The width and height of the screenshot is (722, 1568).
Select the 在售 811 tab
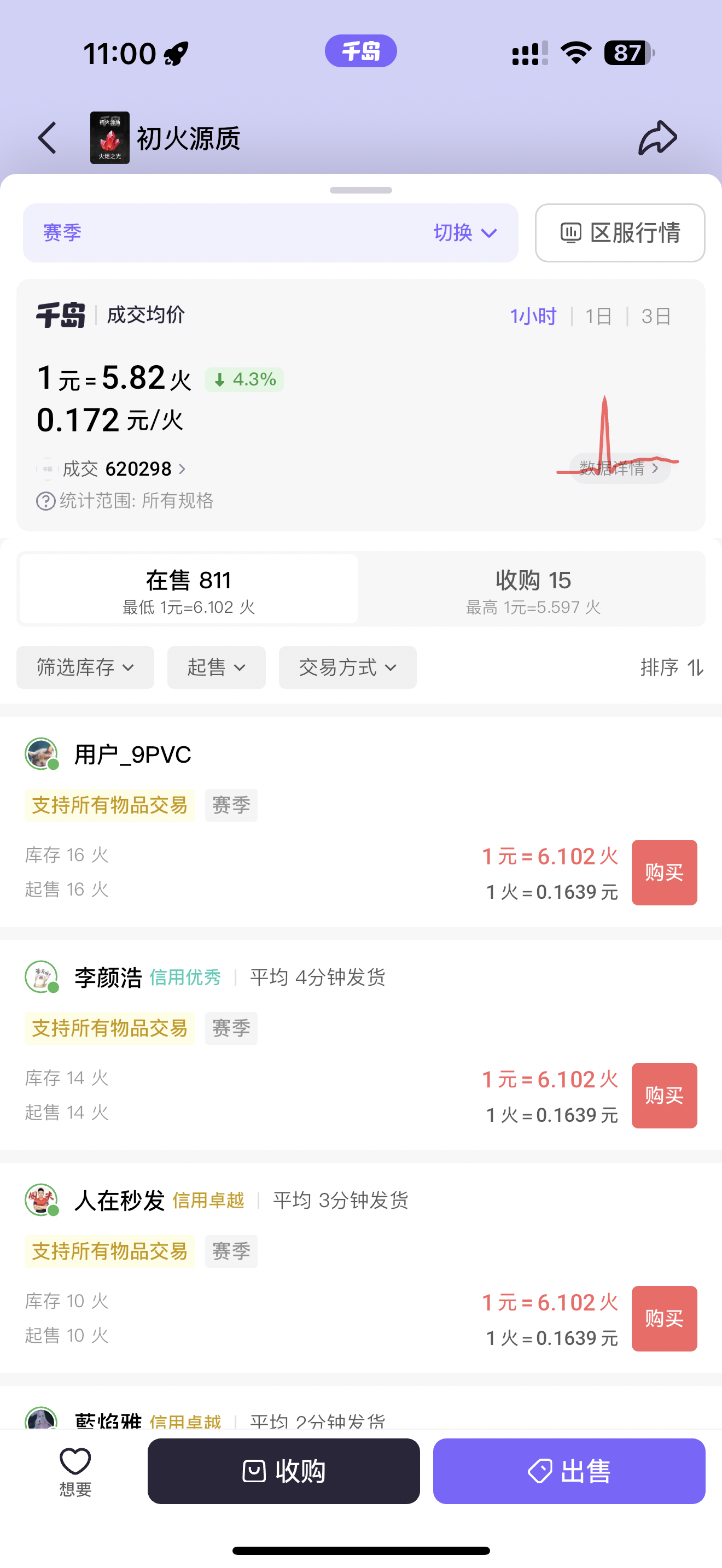[x=189, y=589]
